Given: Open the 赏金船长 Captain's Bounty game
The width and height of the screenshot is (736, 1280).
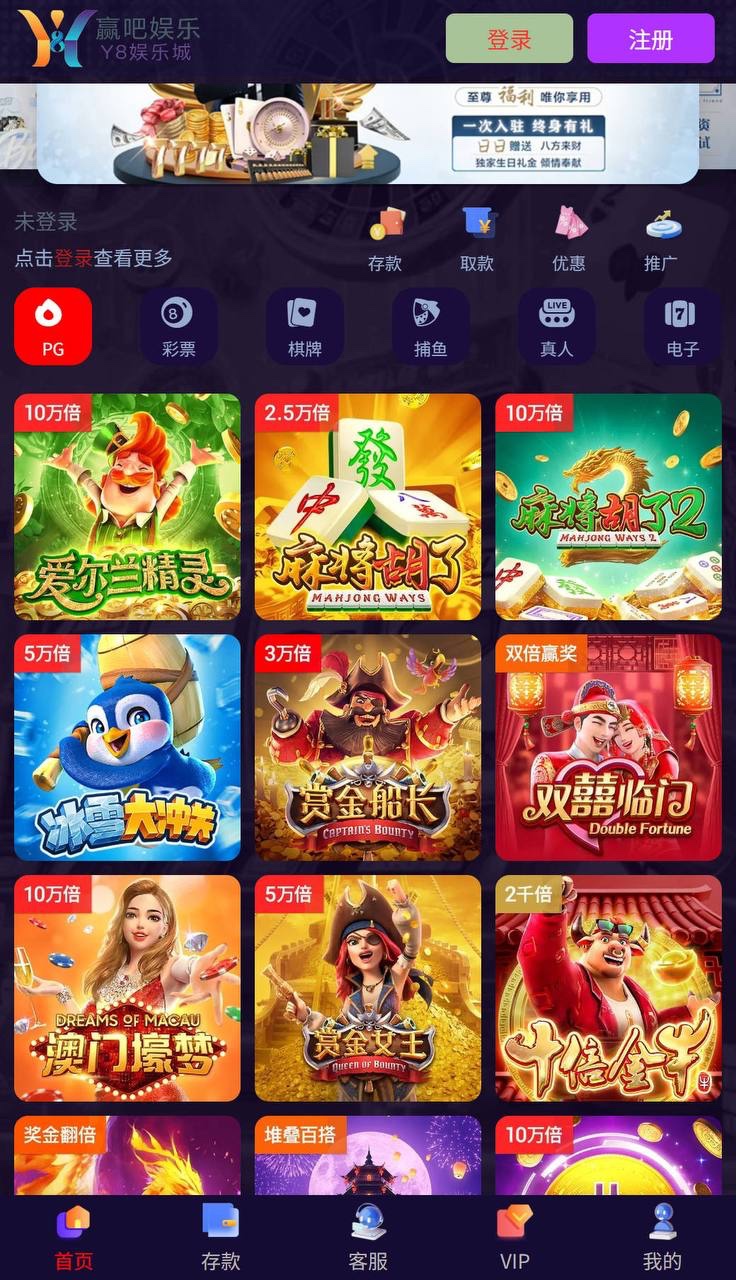Looking at the screenshot, I should coord(367,747).
